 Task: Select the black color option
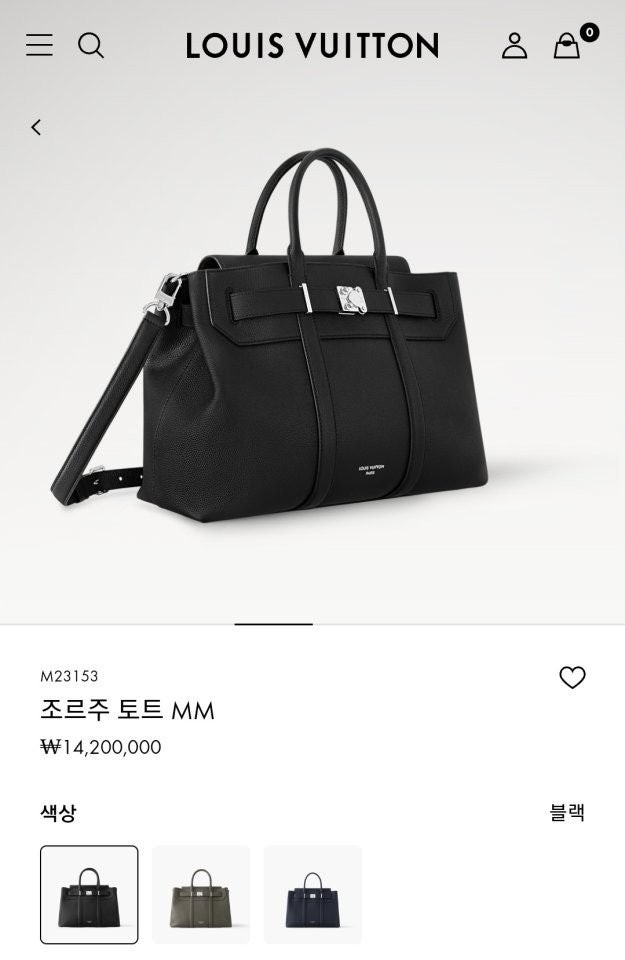tap(89, 894)
